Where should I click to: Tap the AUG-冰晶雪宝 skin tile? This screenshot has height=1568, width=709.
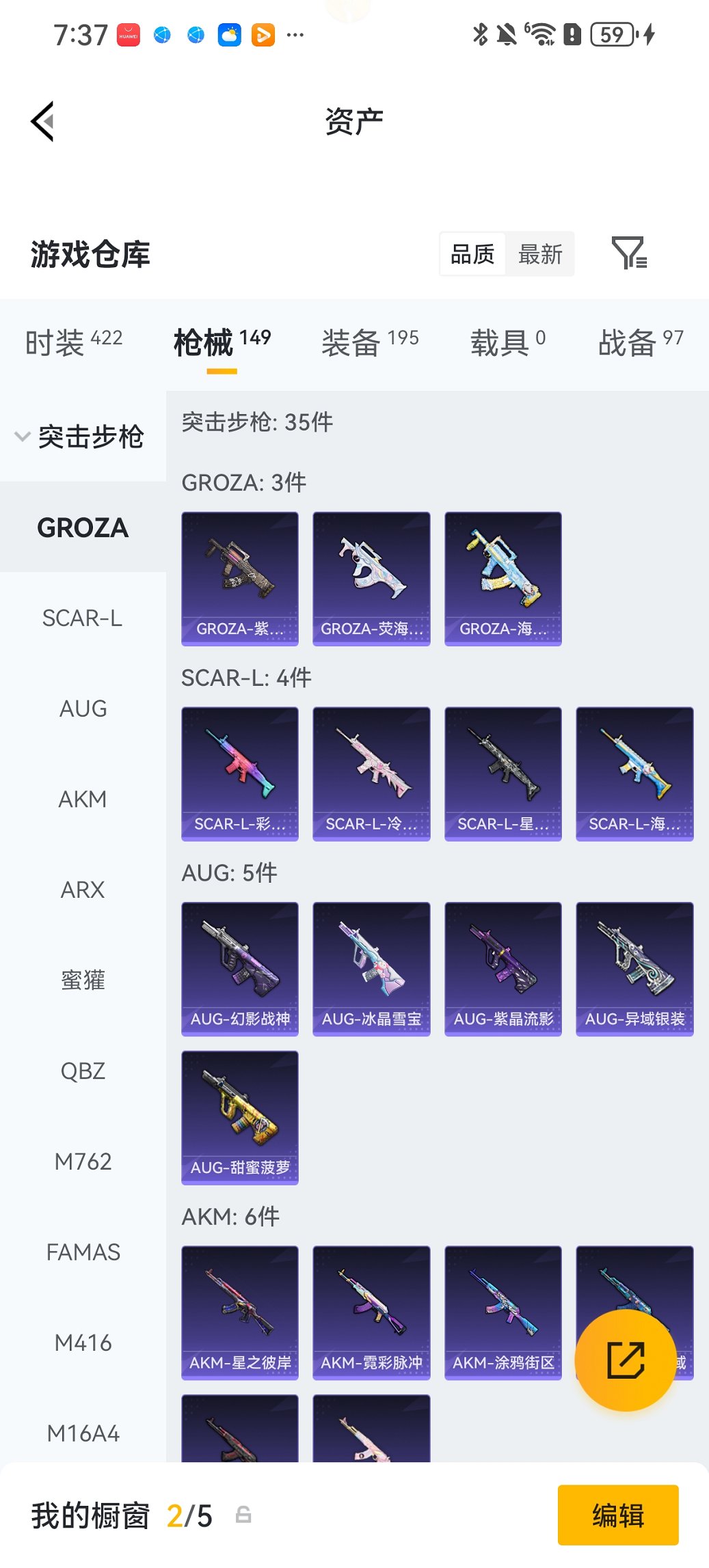pyautogui.click(x=371, y=968)
